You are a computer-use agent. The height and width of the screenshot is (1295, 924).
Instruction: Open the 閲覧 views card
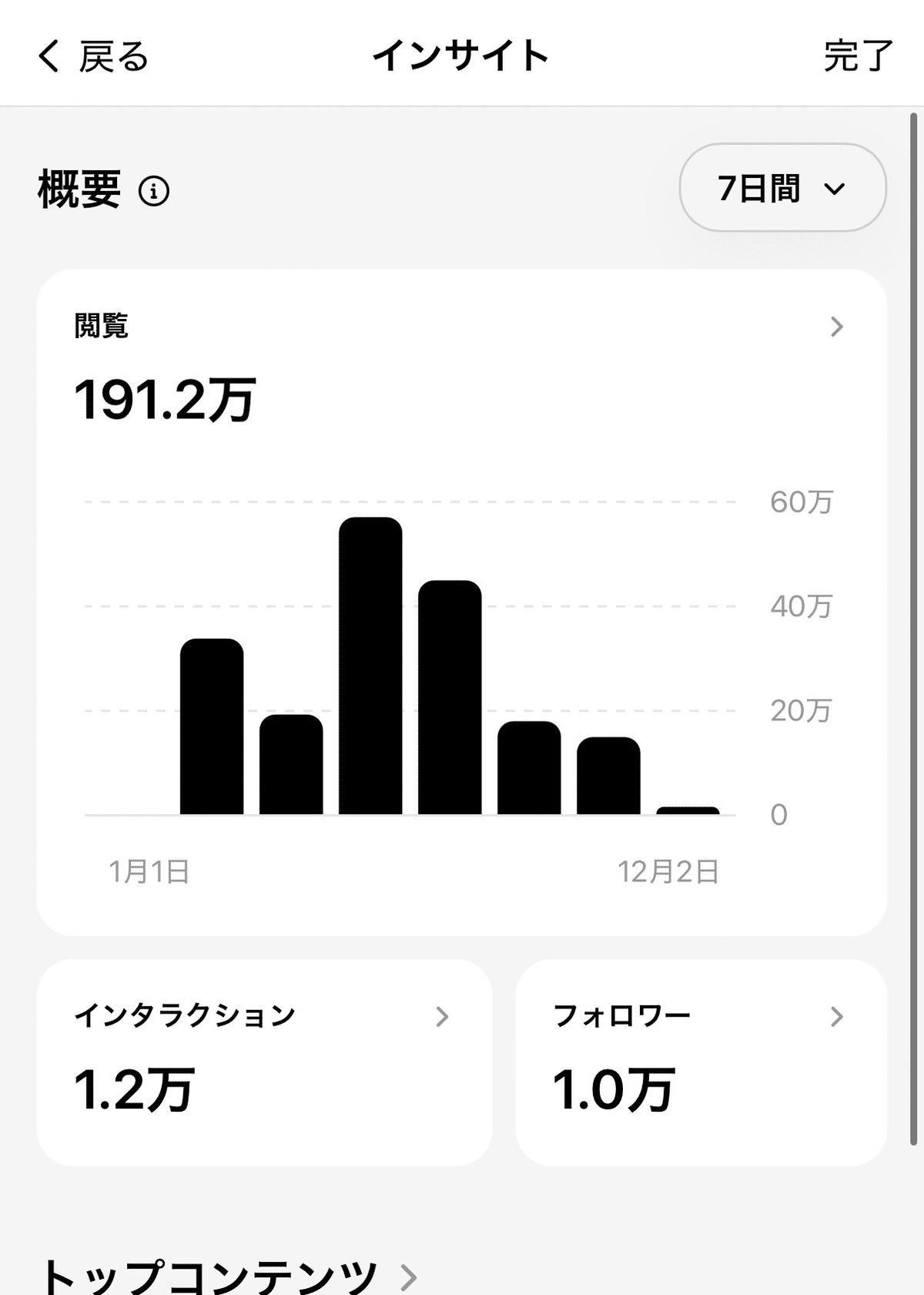click(x=460, y=327)
